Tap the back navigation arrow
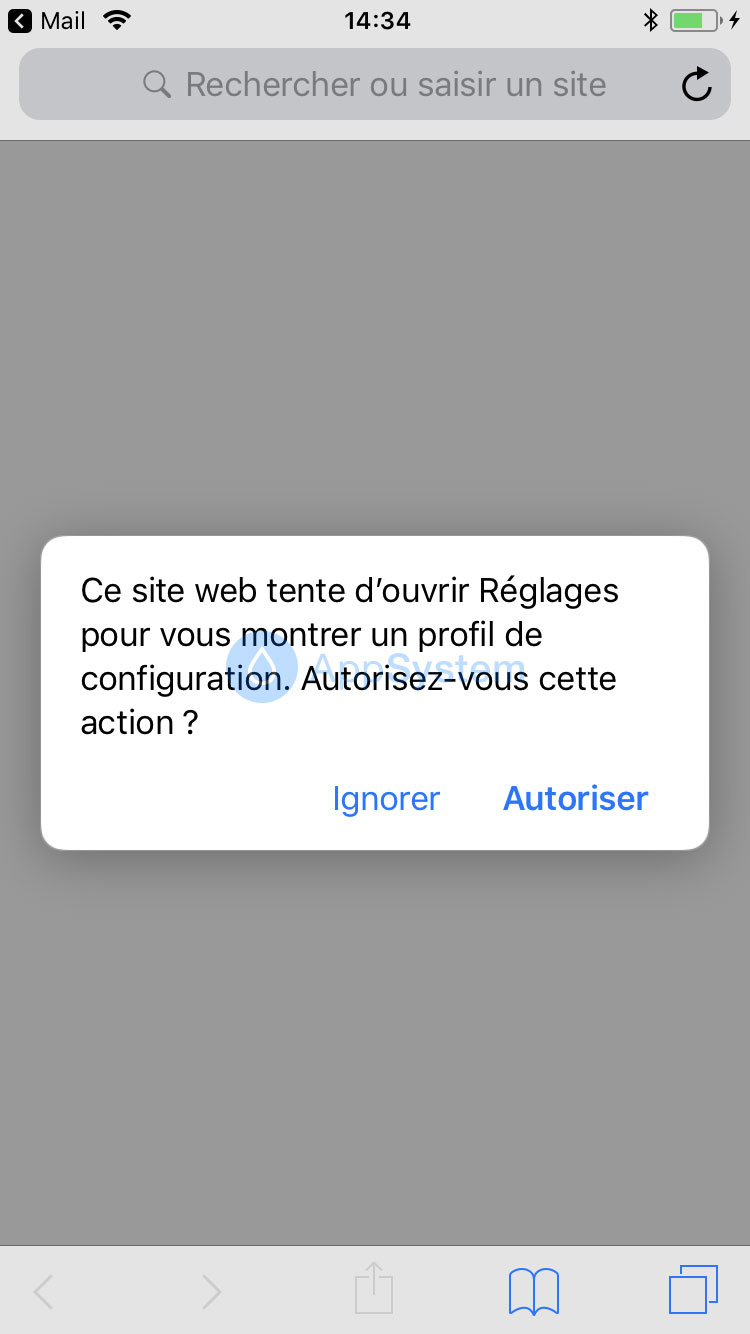 tap(42, 1292)
